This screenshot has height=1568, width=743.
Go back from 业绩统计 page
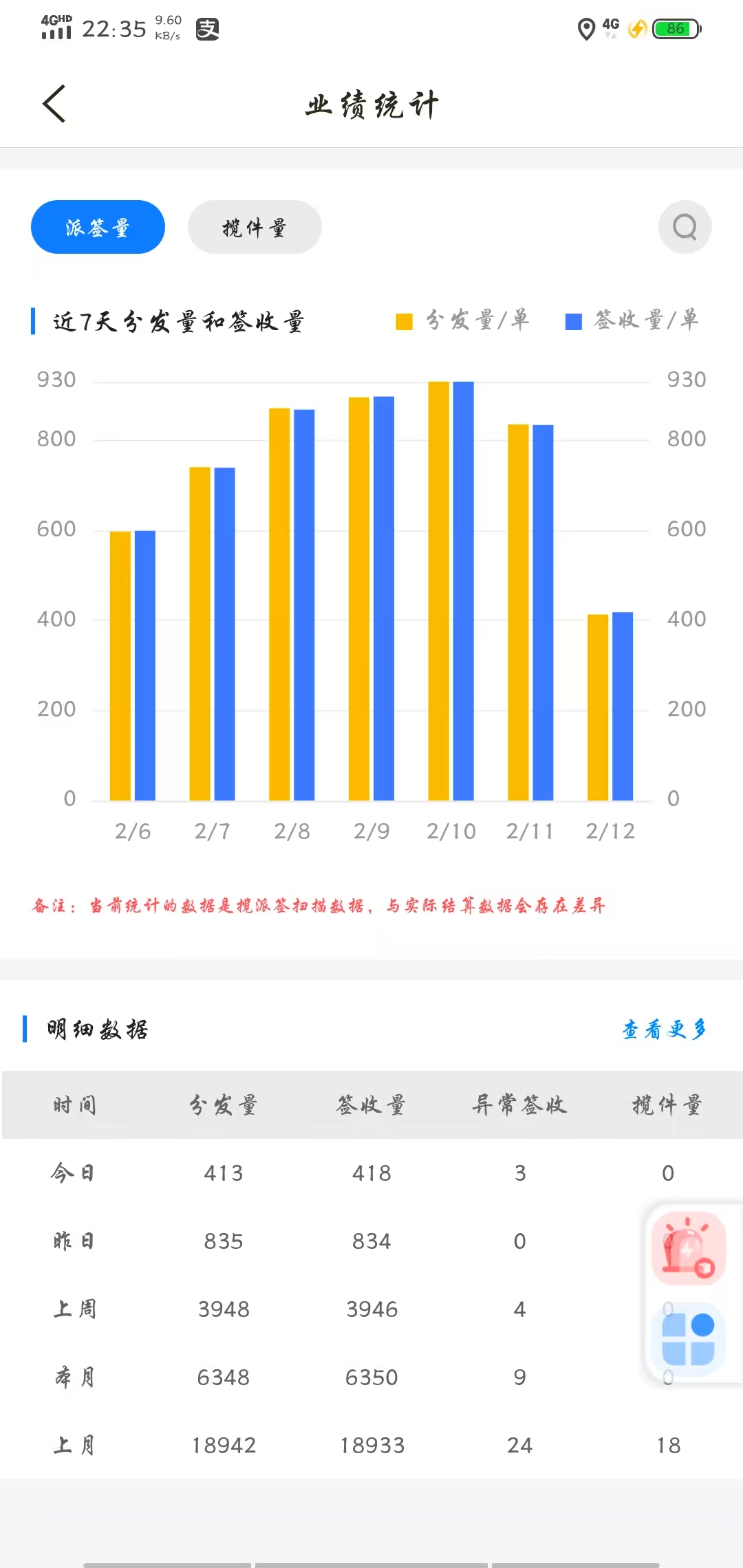54,104
